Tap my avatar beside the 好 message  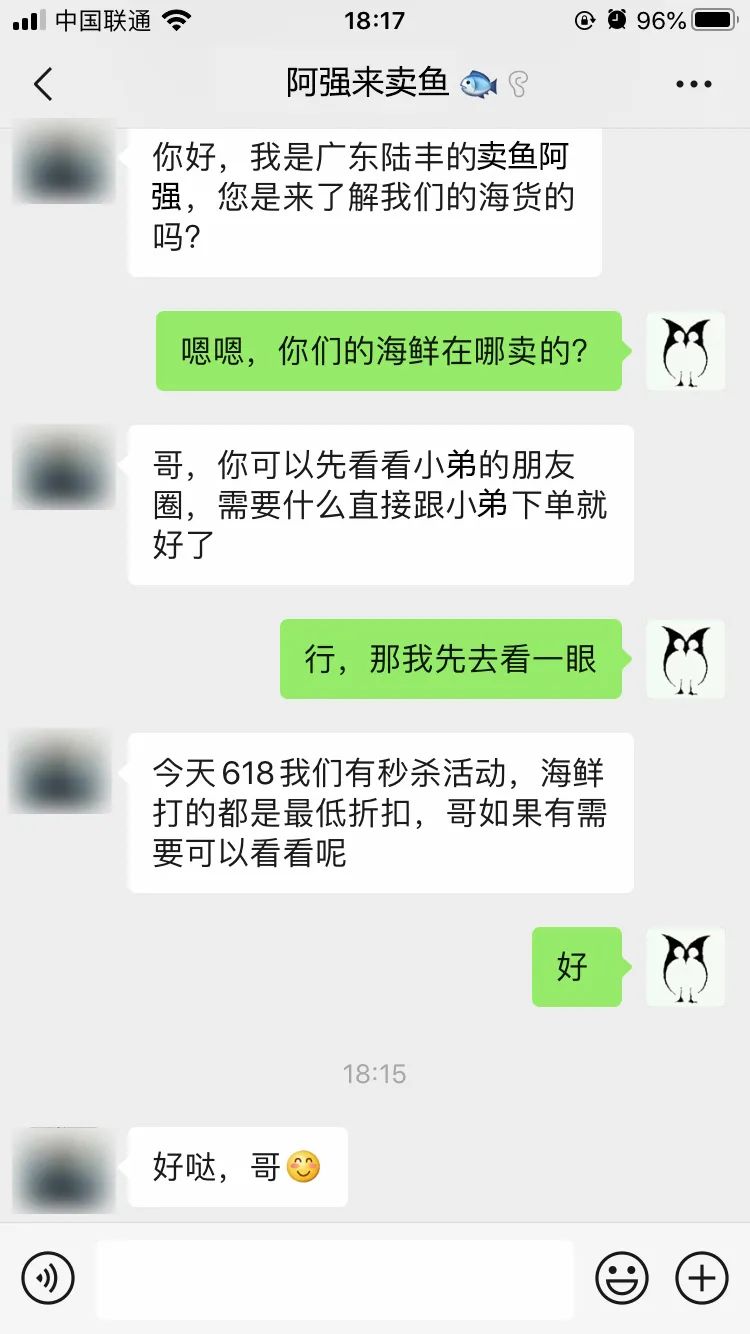[x=685, y=966]
